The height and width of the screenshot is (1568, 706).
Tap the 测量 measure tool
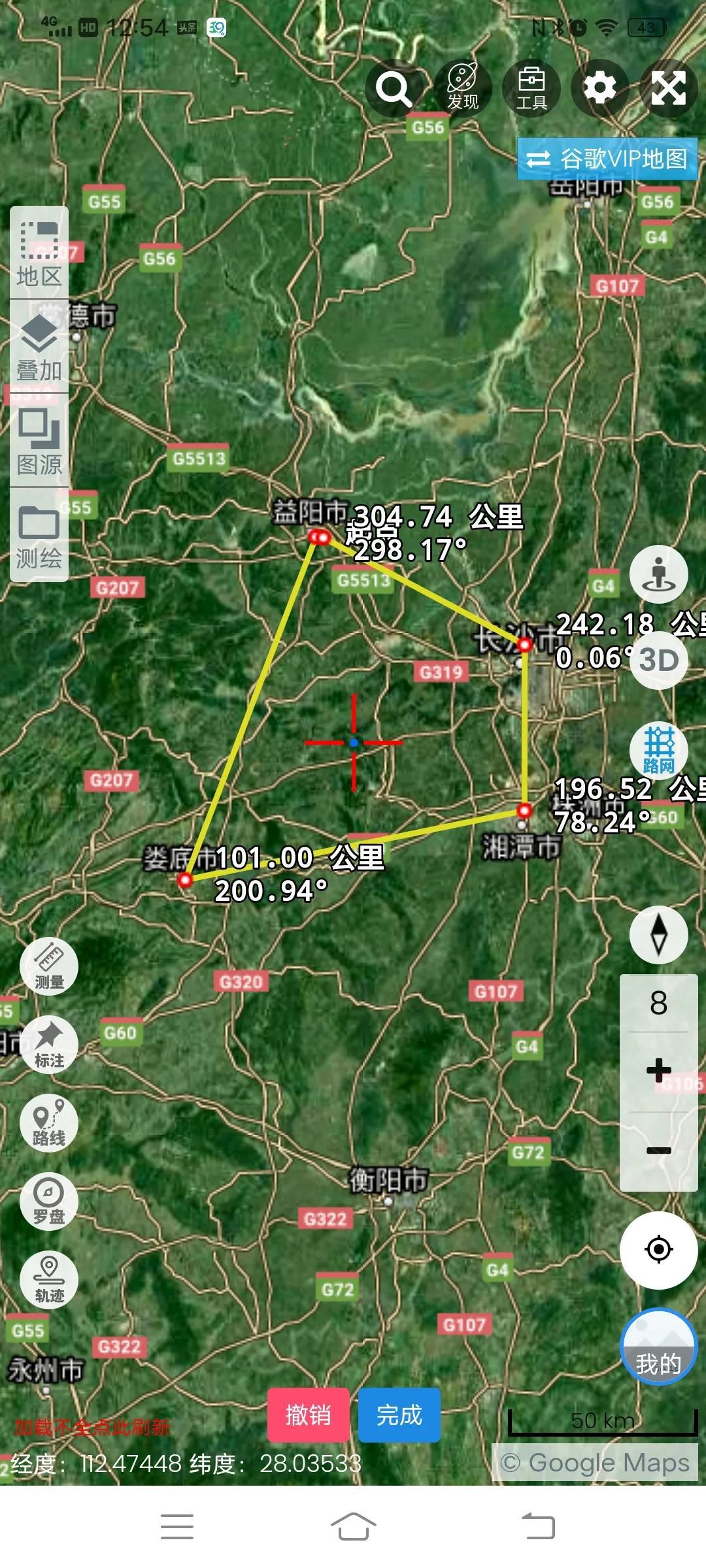tap(49, 966)
